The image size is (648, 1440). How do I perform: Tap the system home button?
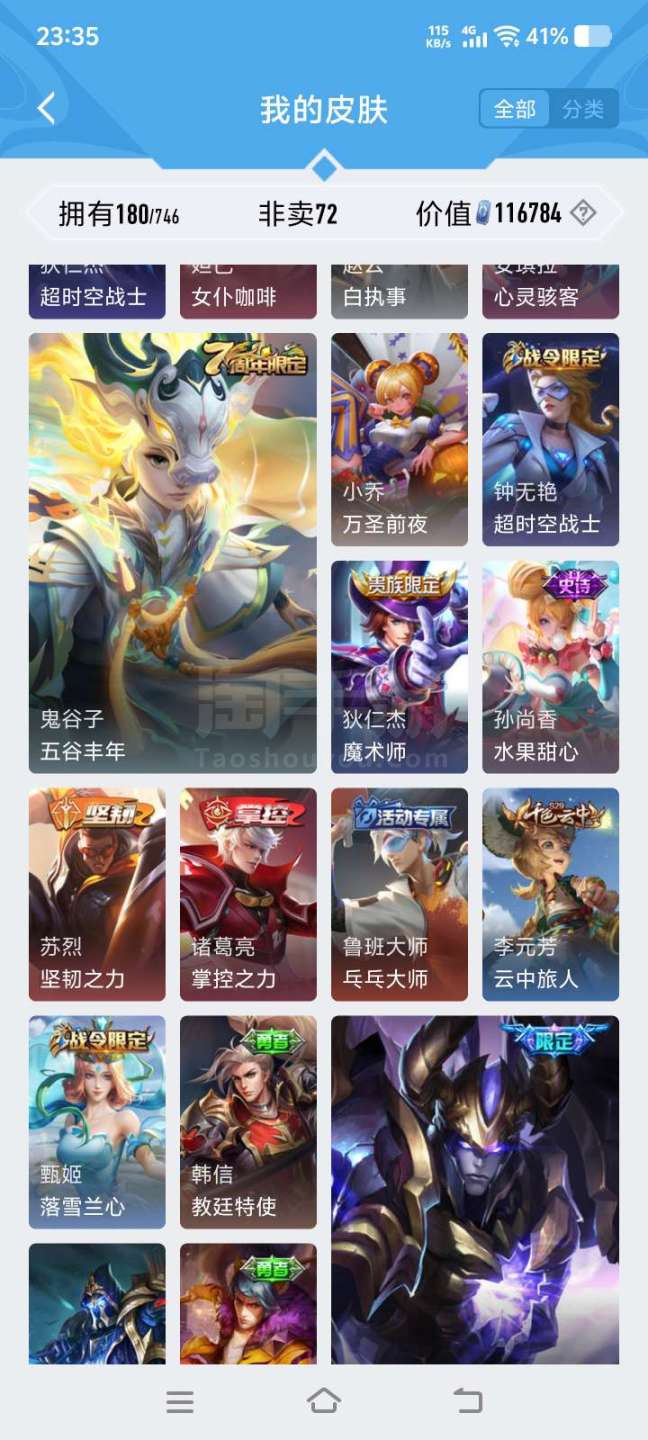point(324,1401)
